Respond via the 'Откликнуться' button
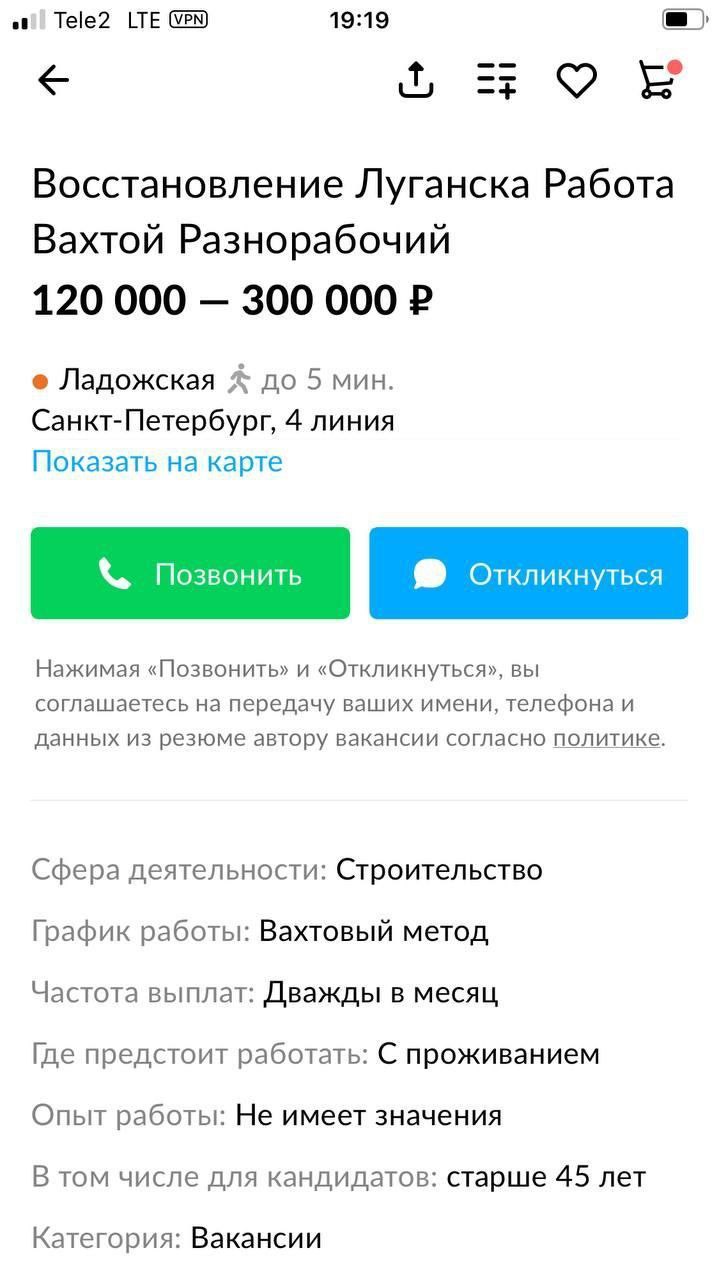The image size is (719, 1280). (528, 574)
